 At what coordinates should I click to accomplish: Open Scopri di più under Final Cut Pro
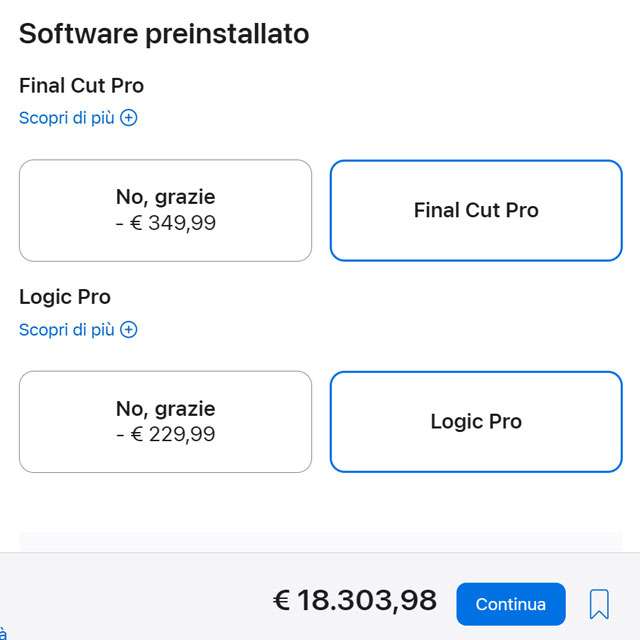(78, 118)
